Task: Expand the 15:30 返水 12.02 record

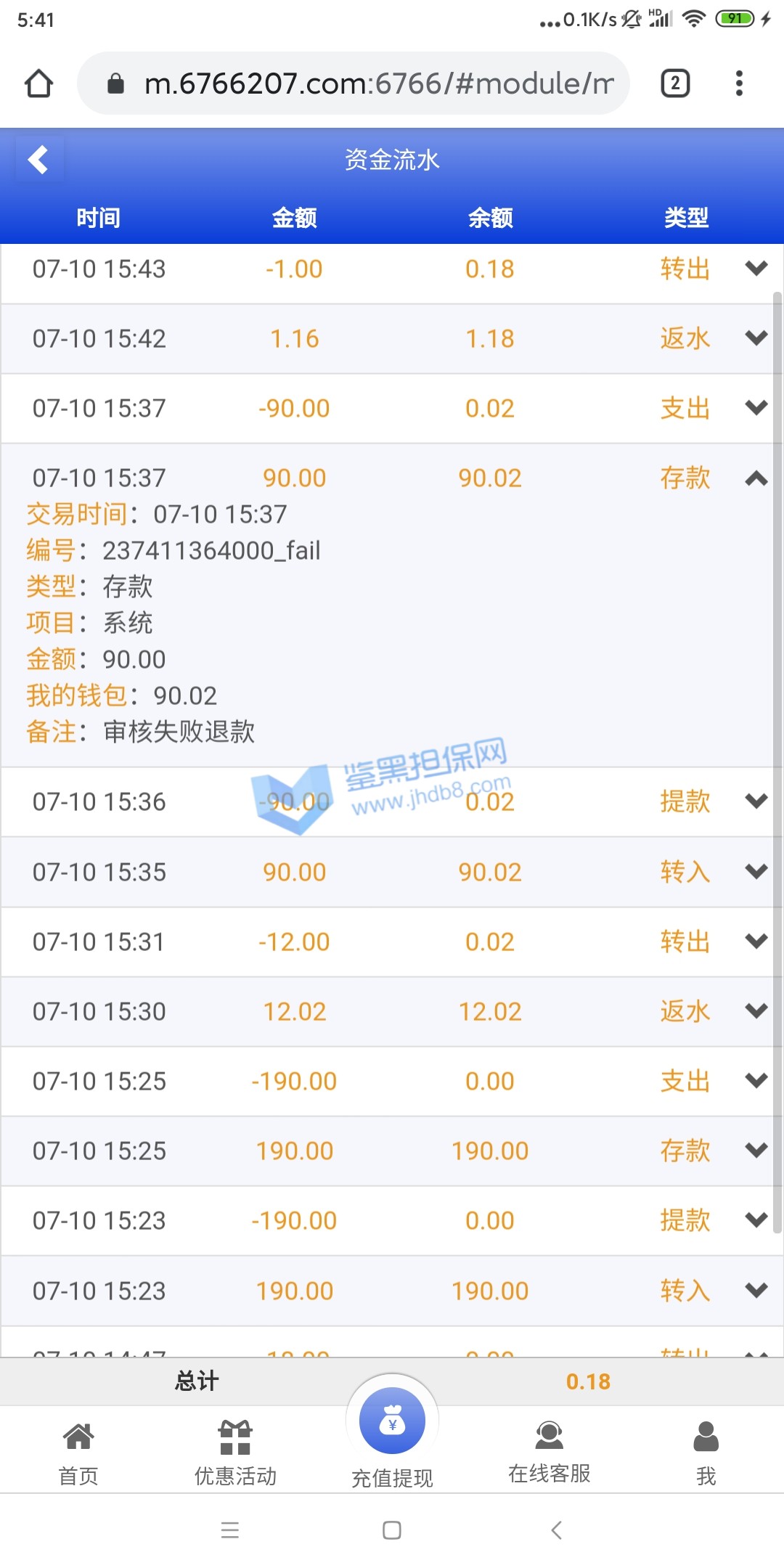Action: pyautogui.click(x=756, y=1011)
